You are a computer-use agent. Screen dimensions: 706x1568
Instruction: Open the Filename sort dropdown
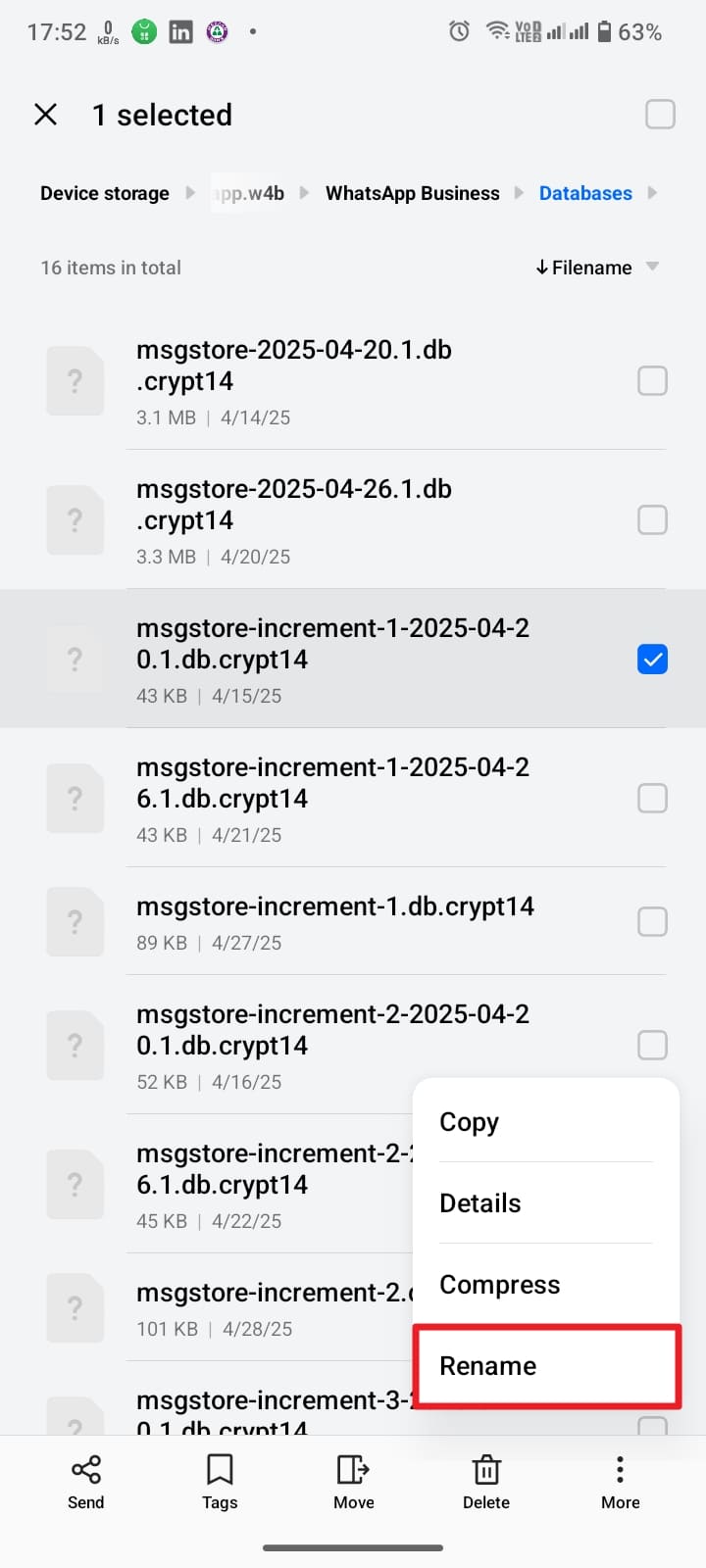tap(596, 268)
